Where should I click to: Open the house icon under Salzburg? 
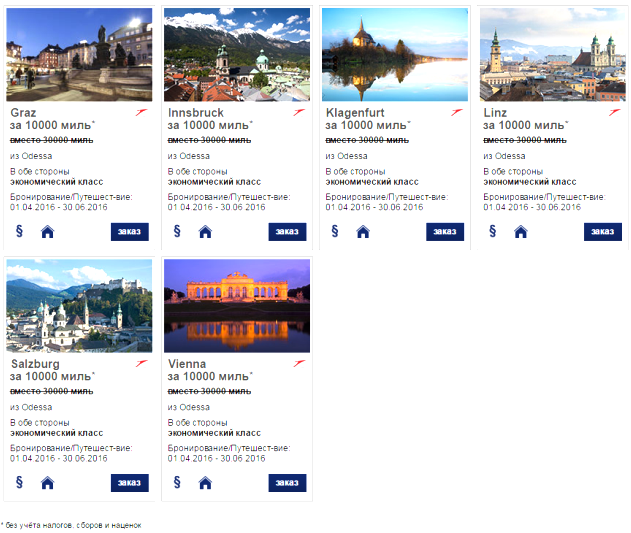click(47, 483)
